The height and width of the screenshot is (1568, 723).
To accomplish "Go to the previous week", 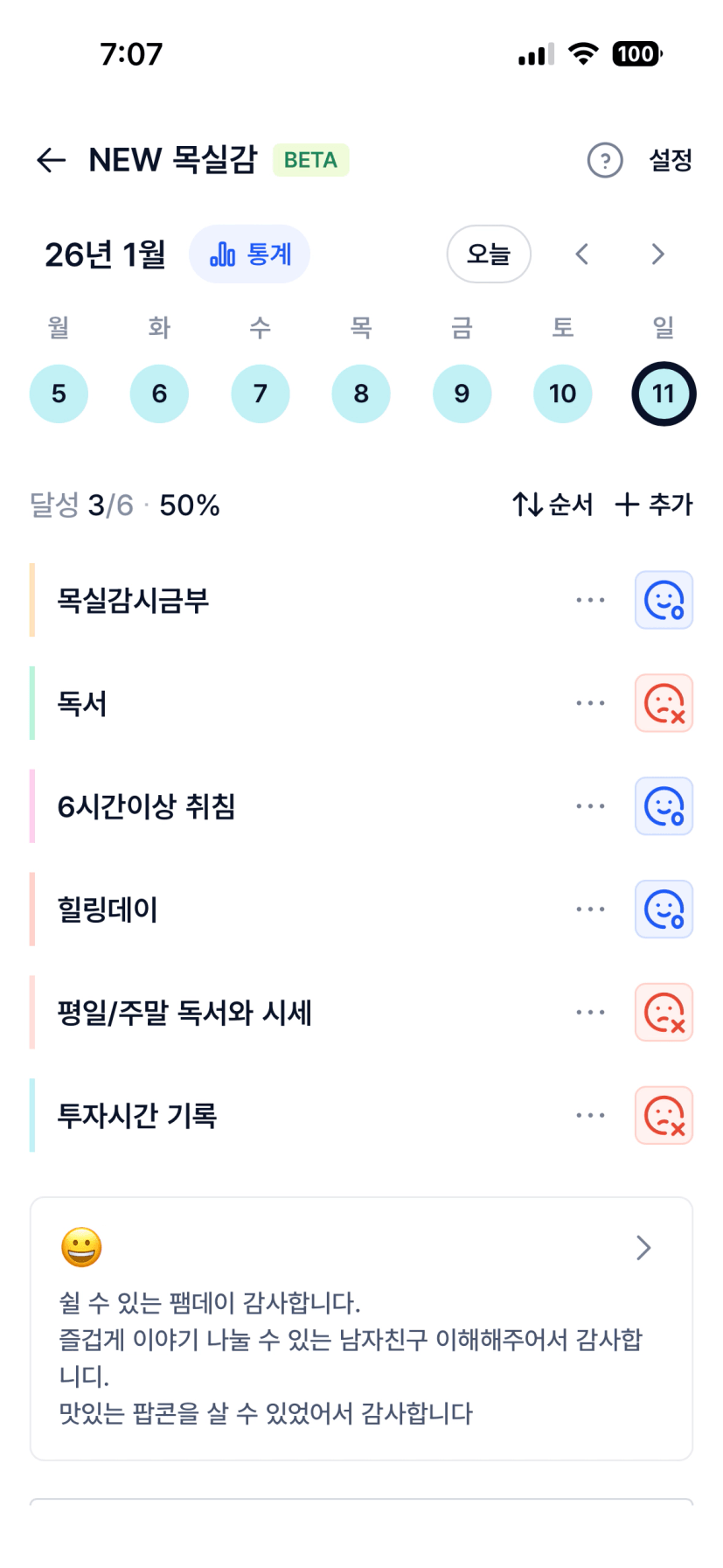I will (582, 254).
